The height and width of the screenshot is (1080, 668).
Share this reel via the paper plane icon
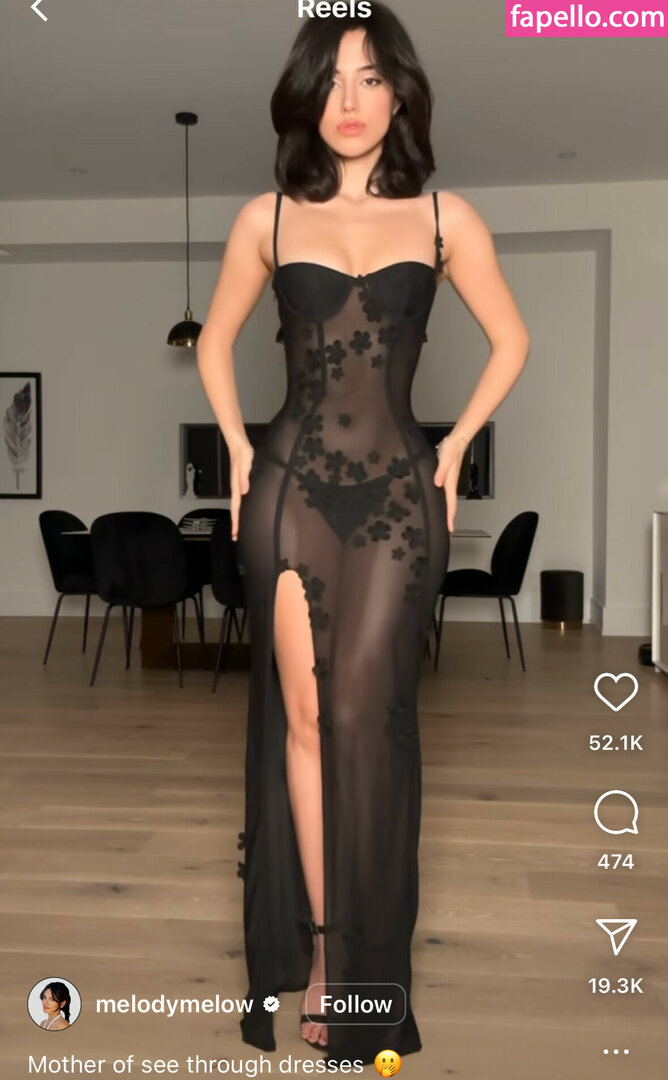(615, 937)
